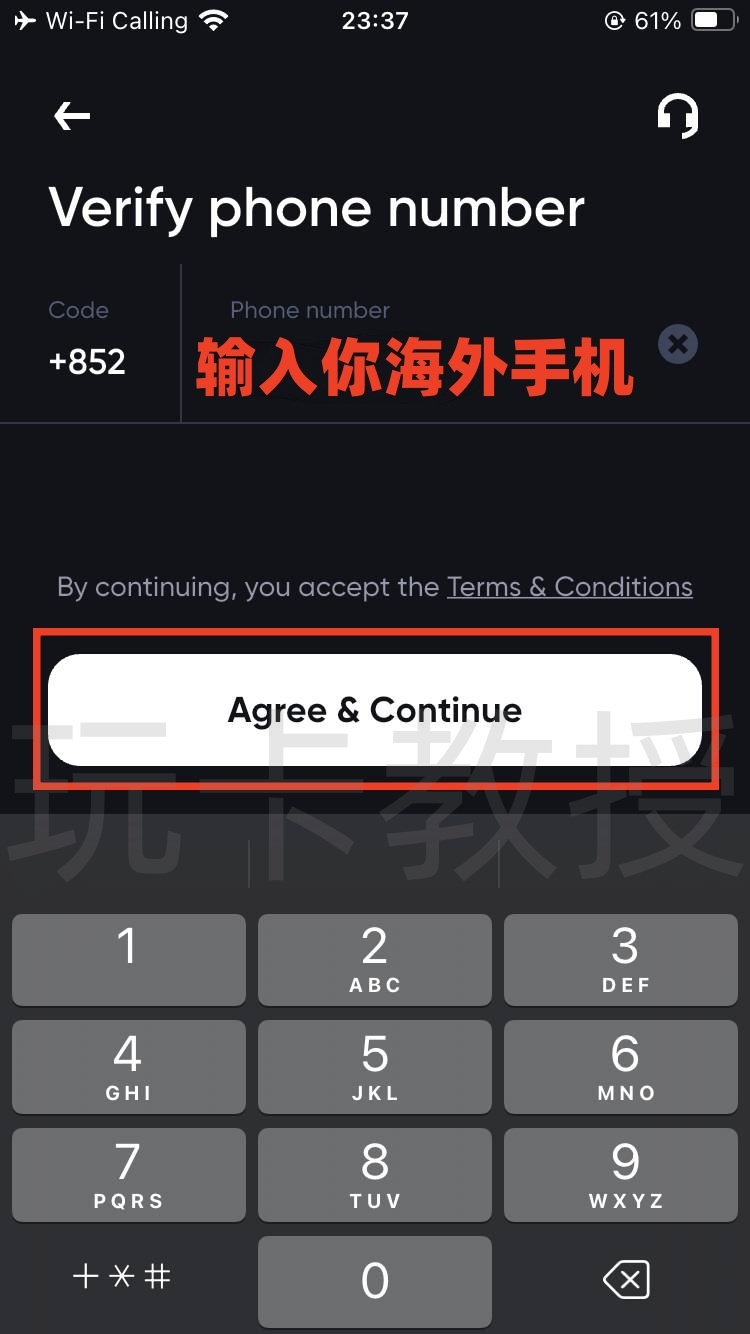This screenshot has width=750, height=1334.
Task: Tap the Phone number input field
Action: pos(400,362)
